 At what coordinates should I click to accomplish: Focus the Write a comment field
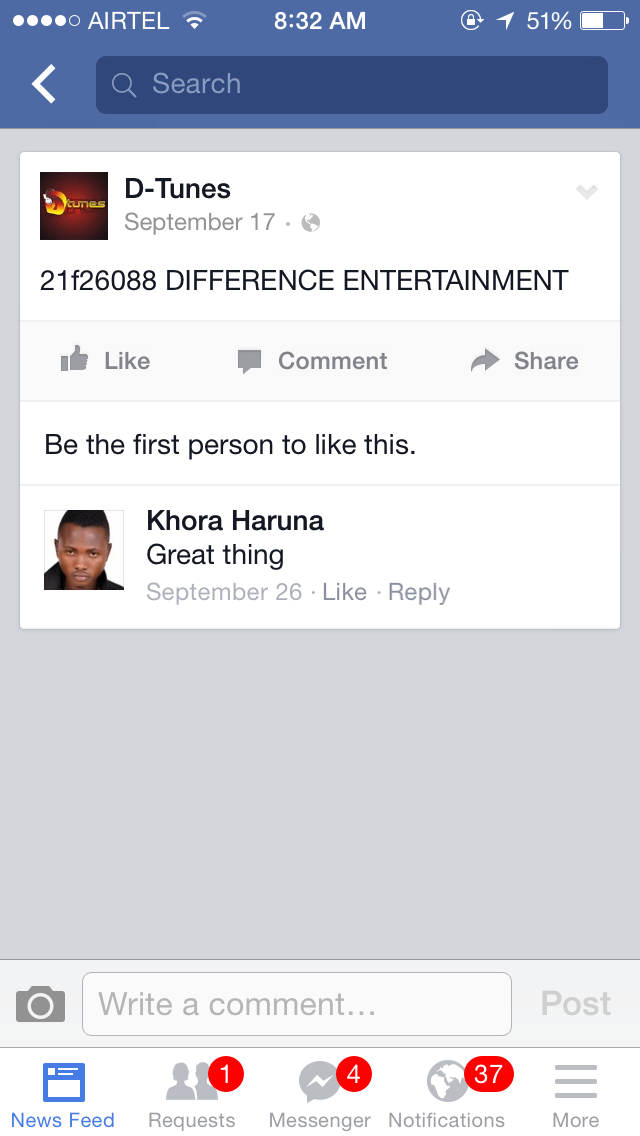pyautogui.click(x=297, y=1004)
